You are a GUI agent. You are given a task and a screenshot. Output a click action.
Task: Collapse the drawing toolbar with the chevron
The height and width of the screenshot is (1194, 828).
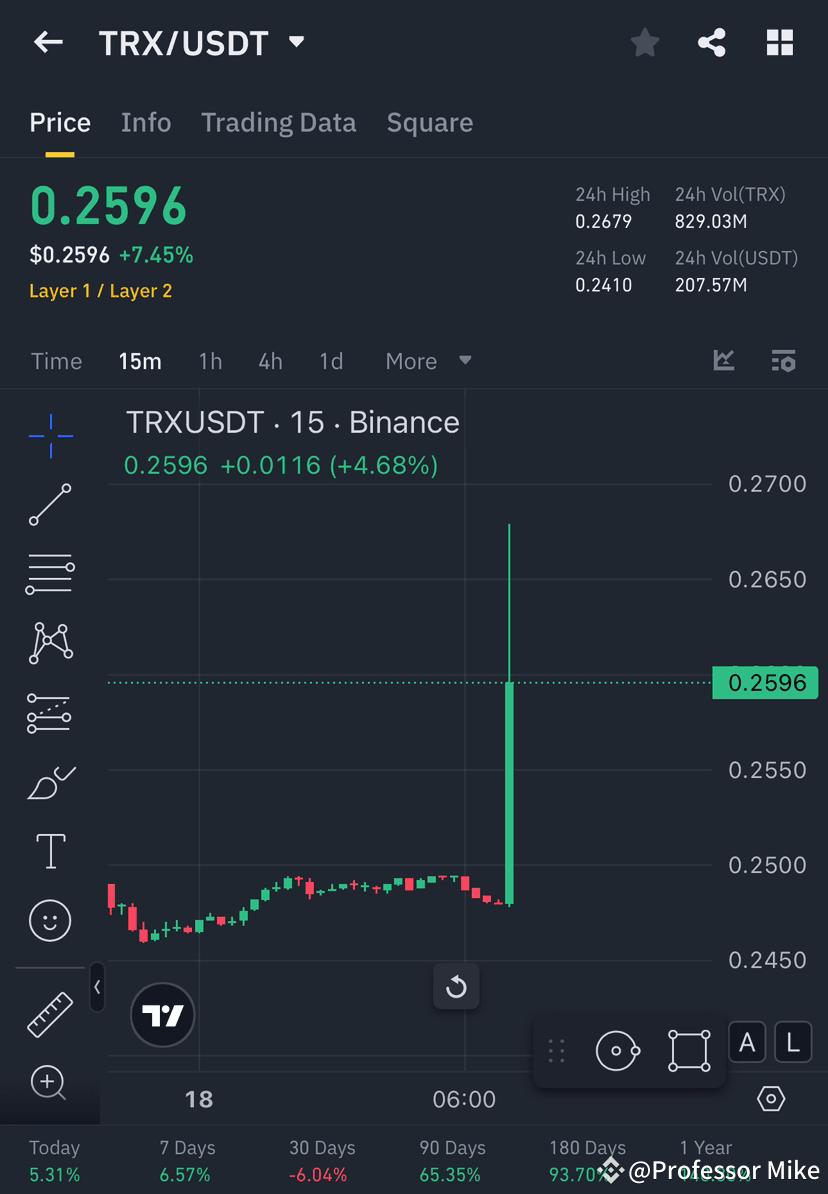97,987
